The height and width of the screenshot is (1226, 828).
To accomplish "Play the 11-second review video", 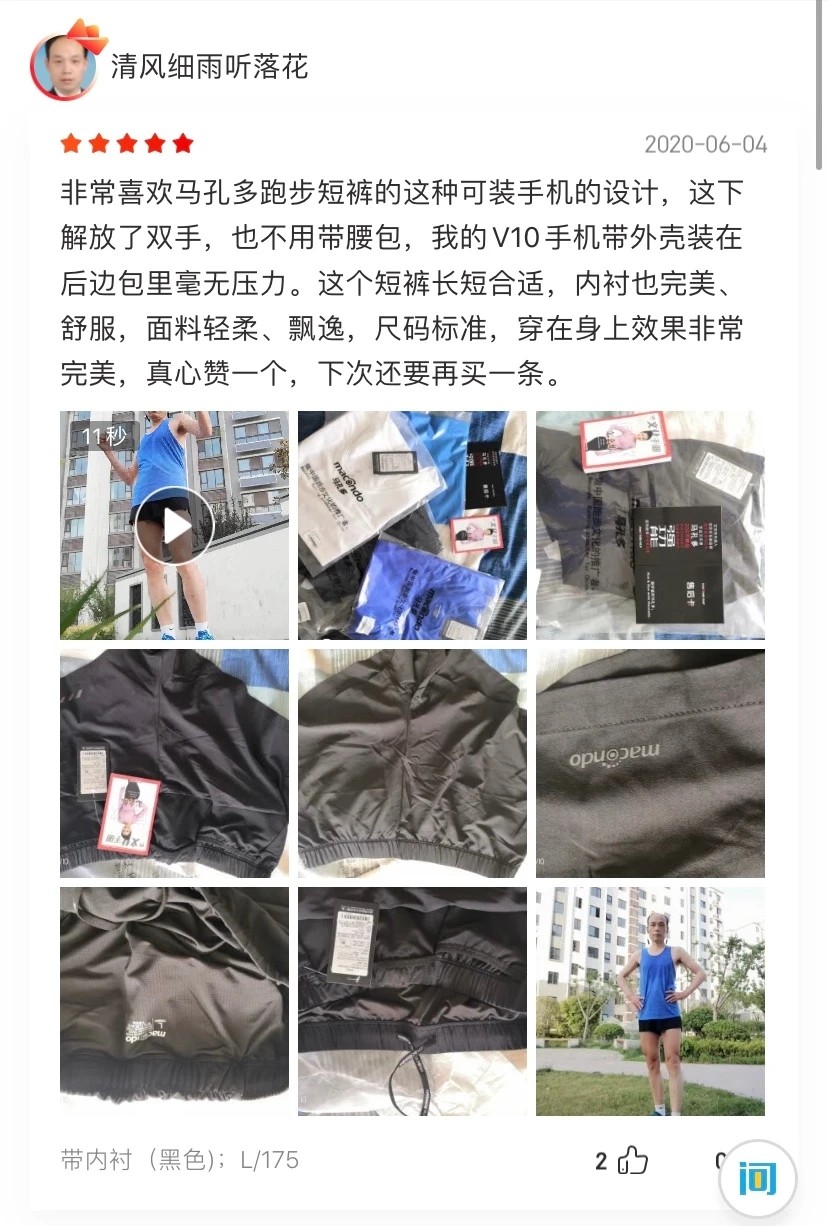I will coord(174,525).
